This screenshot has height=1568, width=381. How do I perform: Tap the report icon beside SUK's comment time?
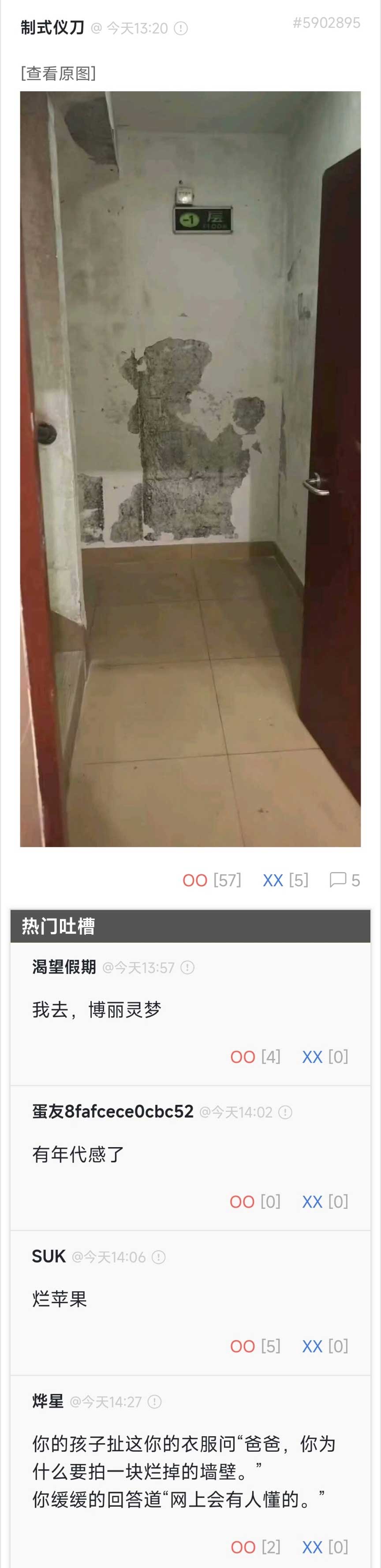[158, 1258]
